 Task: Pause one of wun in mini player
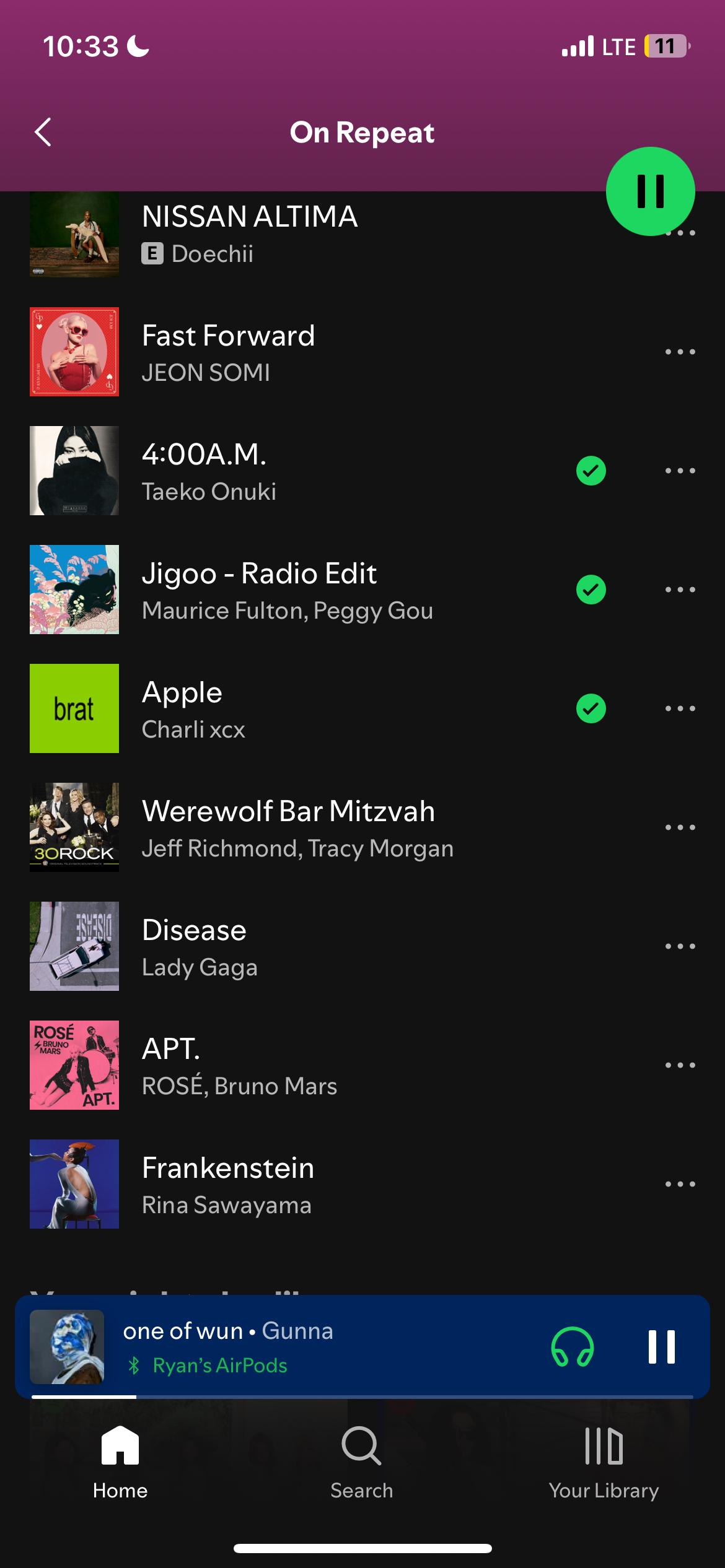coord(661,1347)
